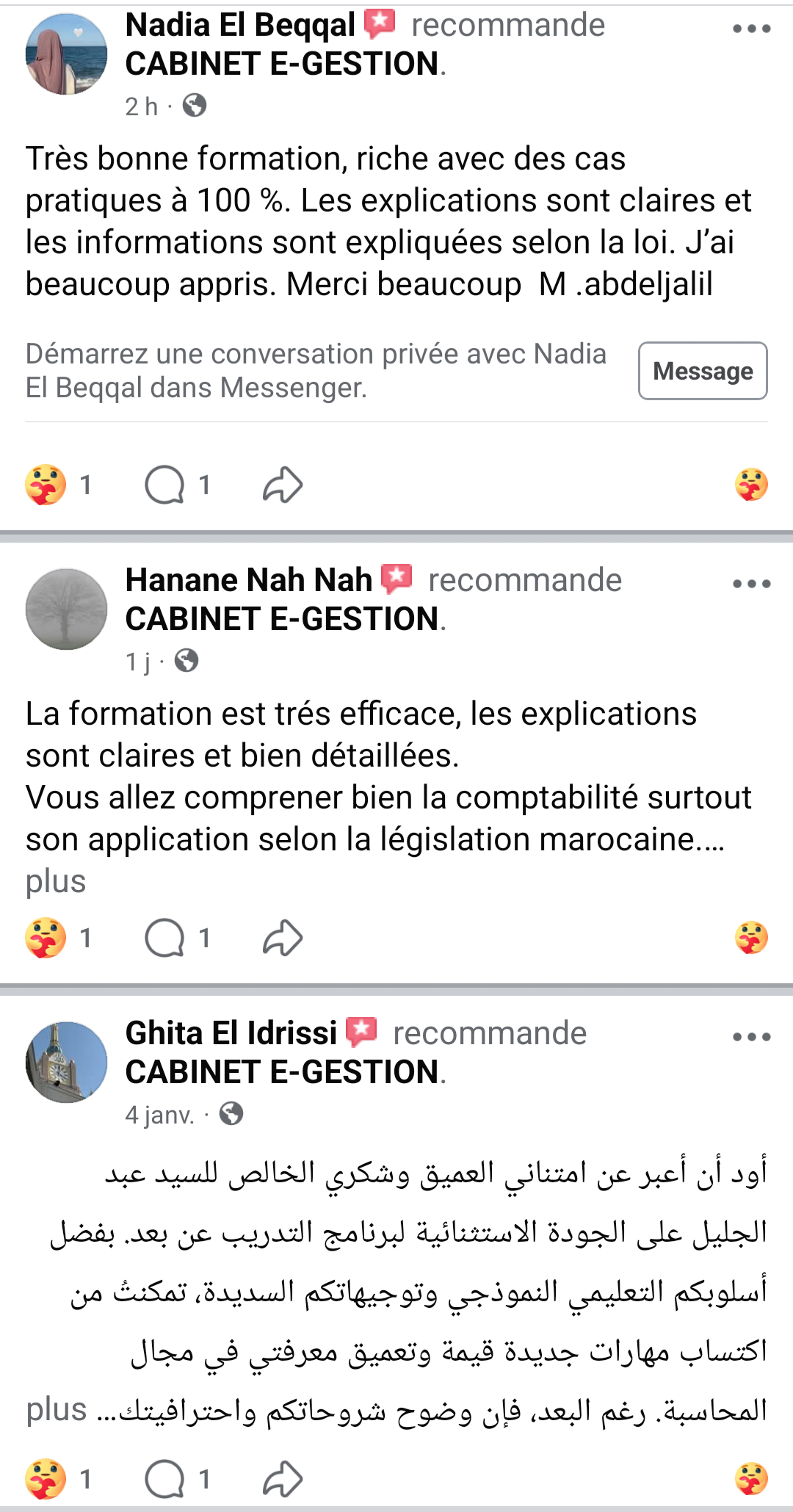The width and height of the screenshot is (793, 1512).
Task: Open CABINET E-GESTION page from Nadia's post
Action: pyautogui.click(x=282, y=64)
